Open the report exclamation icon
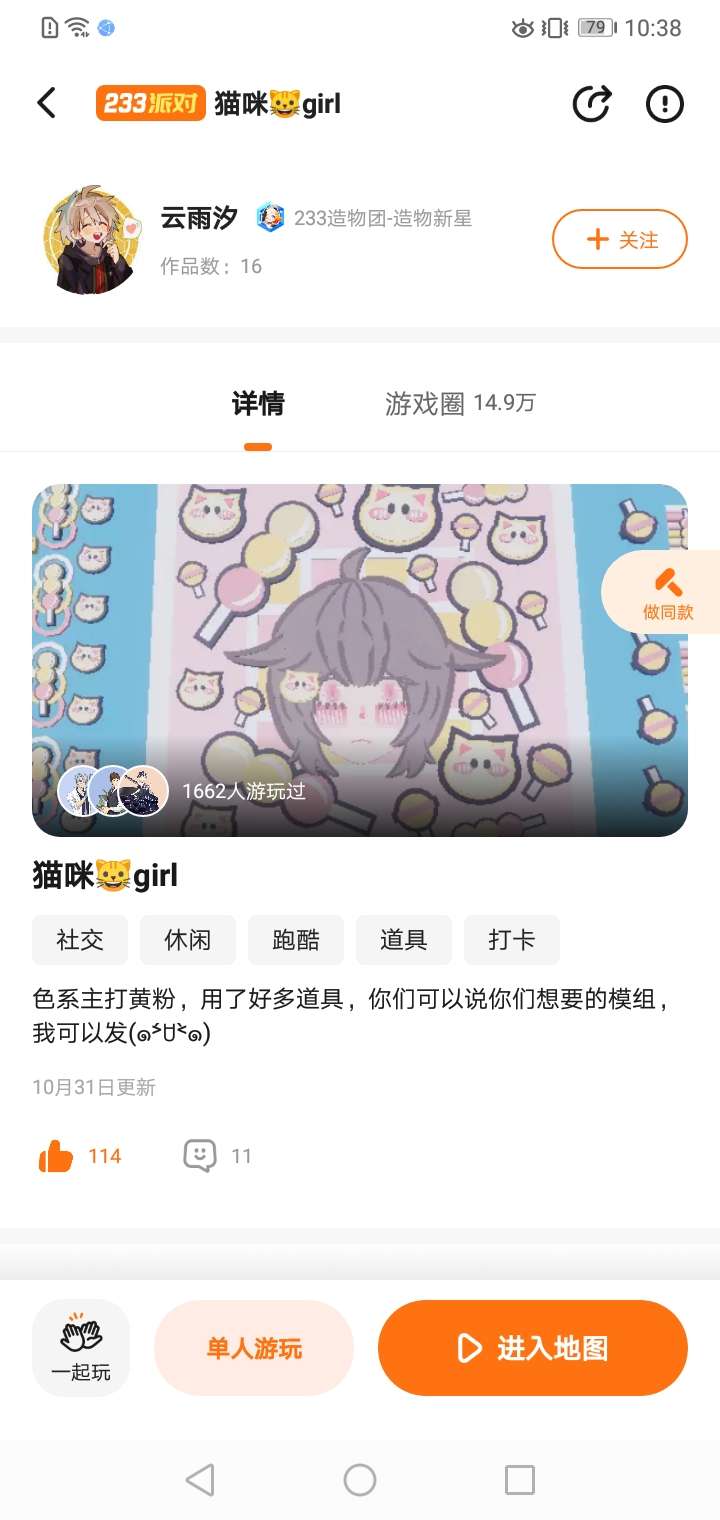Image resolution: width=720 pixels, height=1520 pixels. (665, 103)
